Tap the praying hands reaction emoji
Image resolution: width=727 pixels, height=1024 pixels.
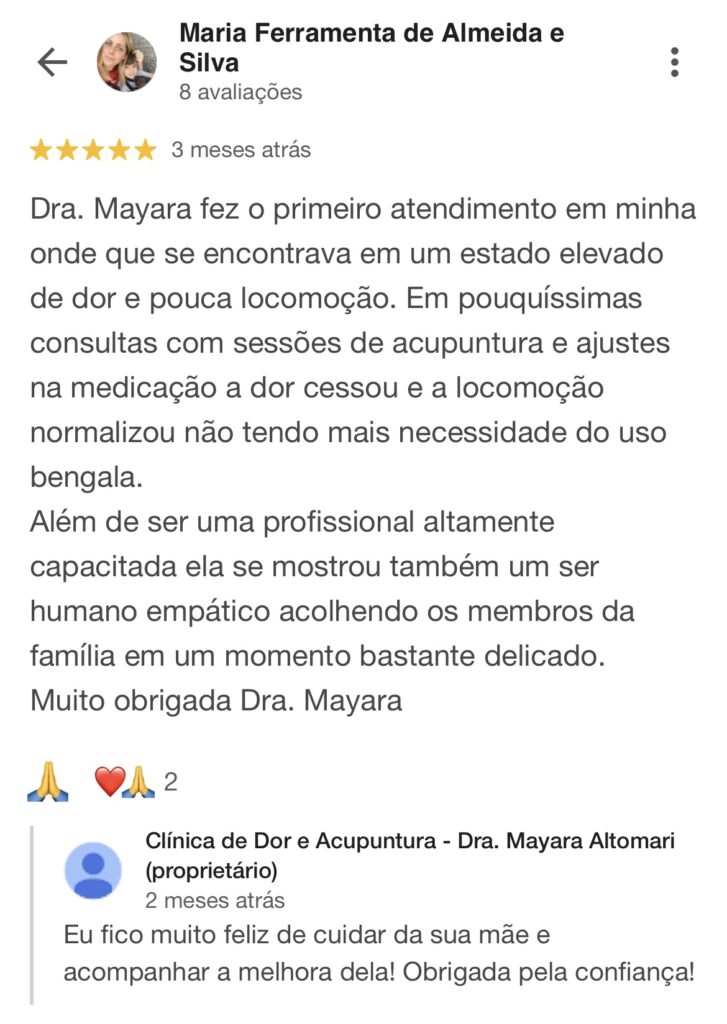tap(48, 782)
